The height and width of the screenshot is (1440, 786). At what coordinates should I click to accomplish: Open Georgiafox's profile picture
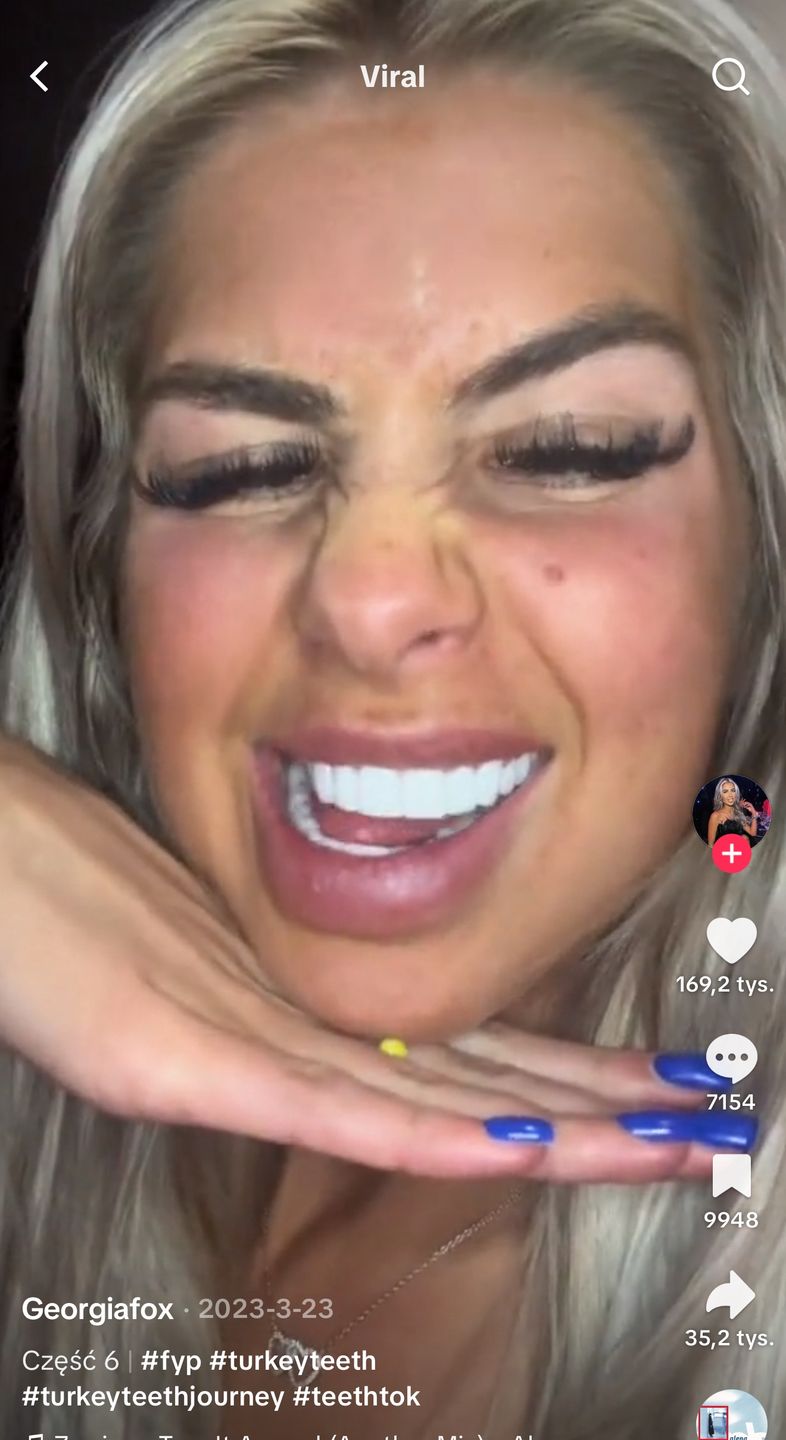731,810
